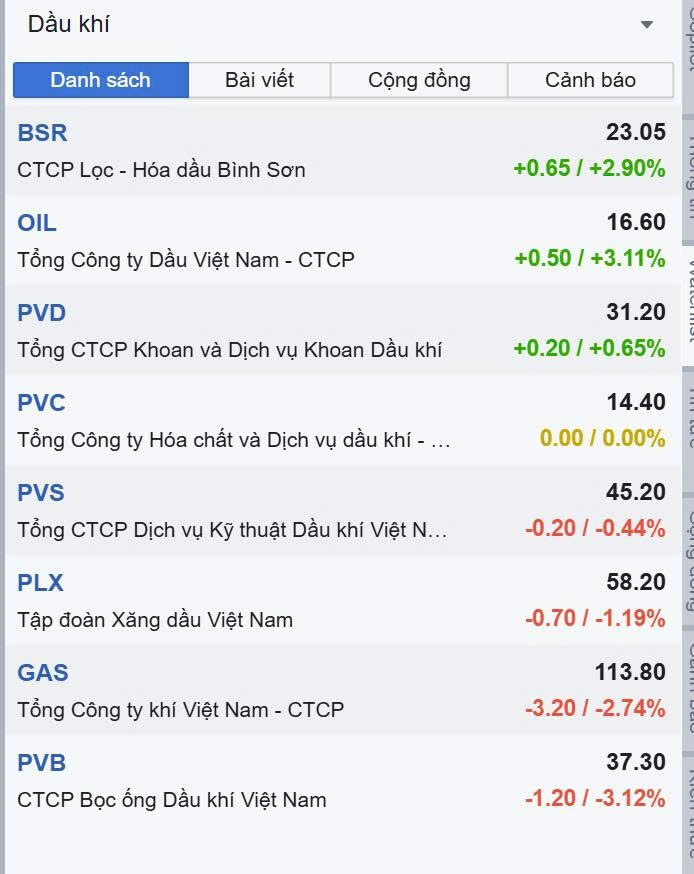Open the Cảnh báo tab
The width and height of the screenshot is (694, 874).
[590, 80]
